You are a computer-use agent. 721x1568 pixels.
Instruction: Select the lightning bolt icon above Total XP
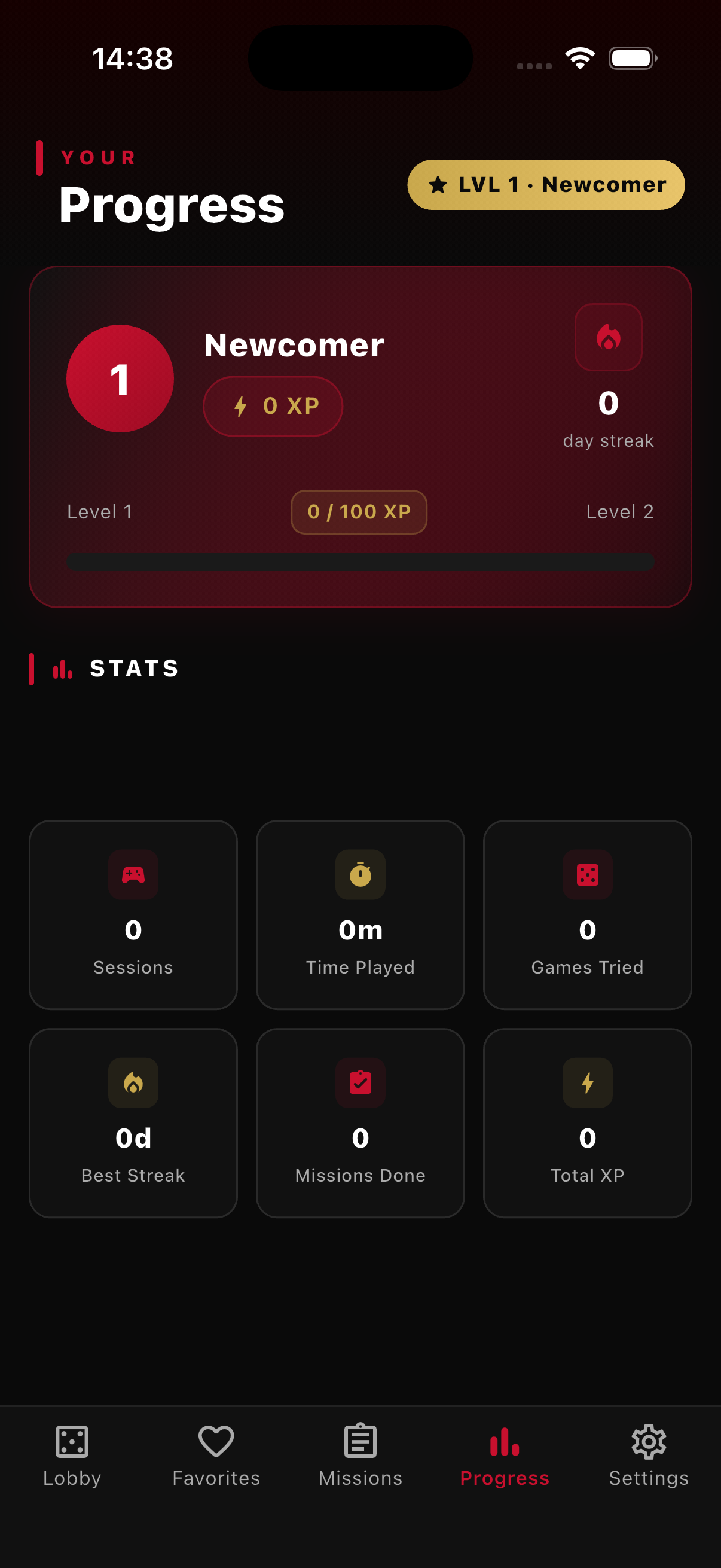[587, 1084]
